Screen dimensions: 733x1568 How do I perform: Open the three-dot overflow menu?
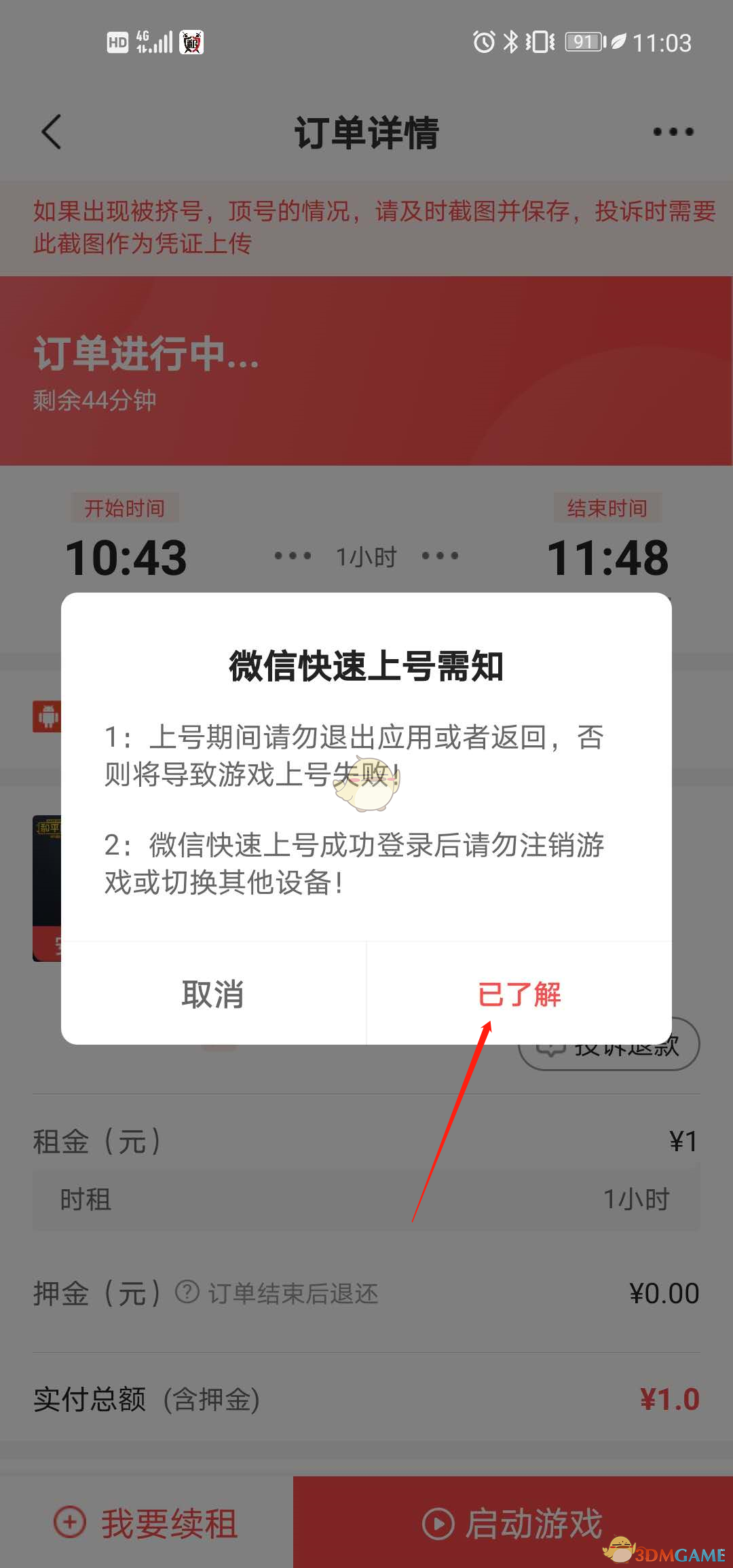(673, 132)
